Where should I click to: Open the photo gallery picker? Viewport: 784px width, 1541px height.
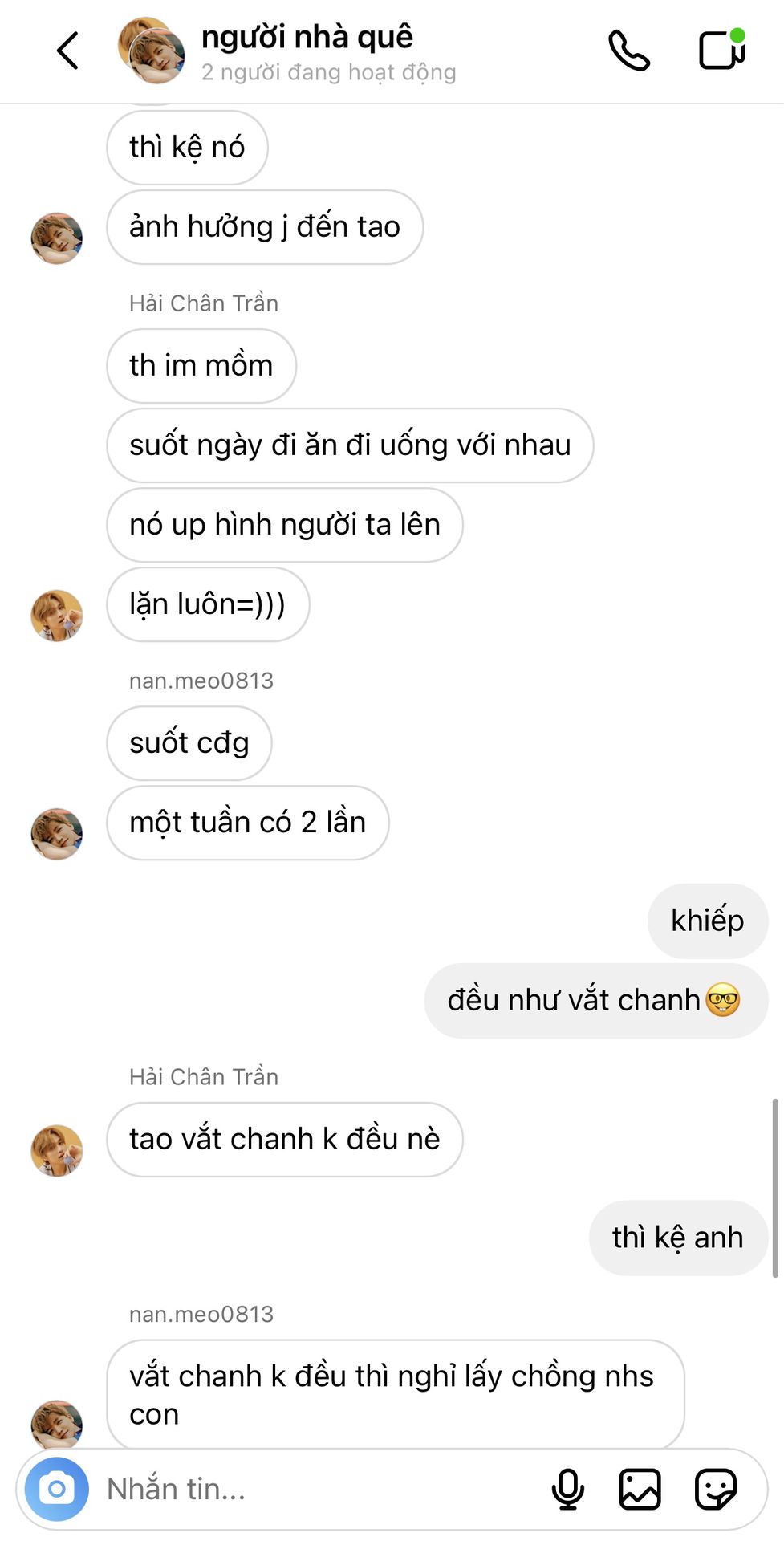[x=640, y=1489]
